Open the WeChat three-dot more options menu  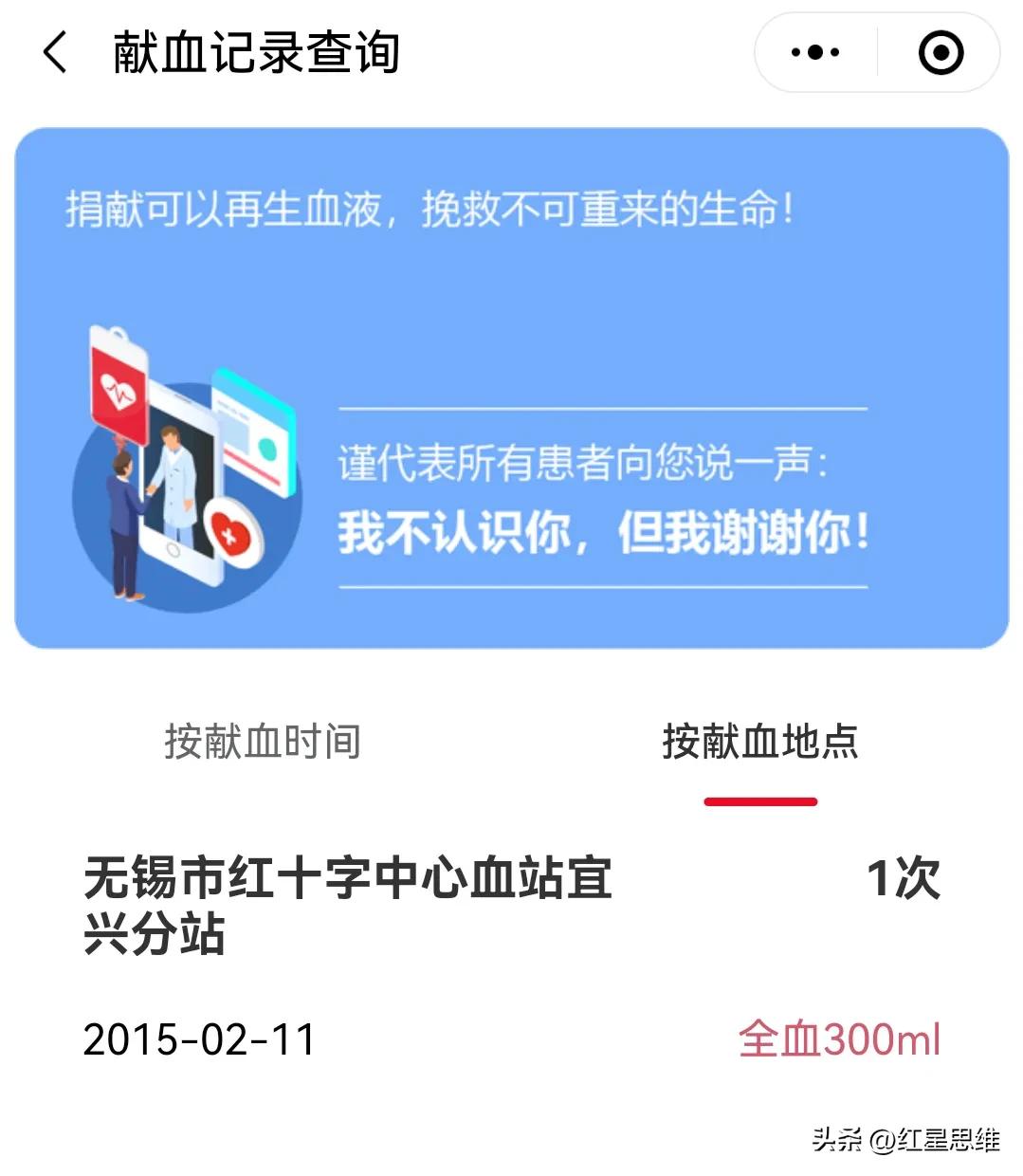coord(813,52)
